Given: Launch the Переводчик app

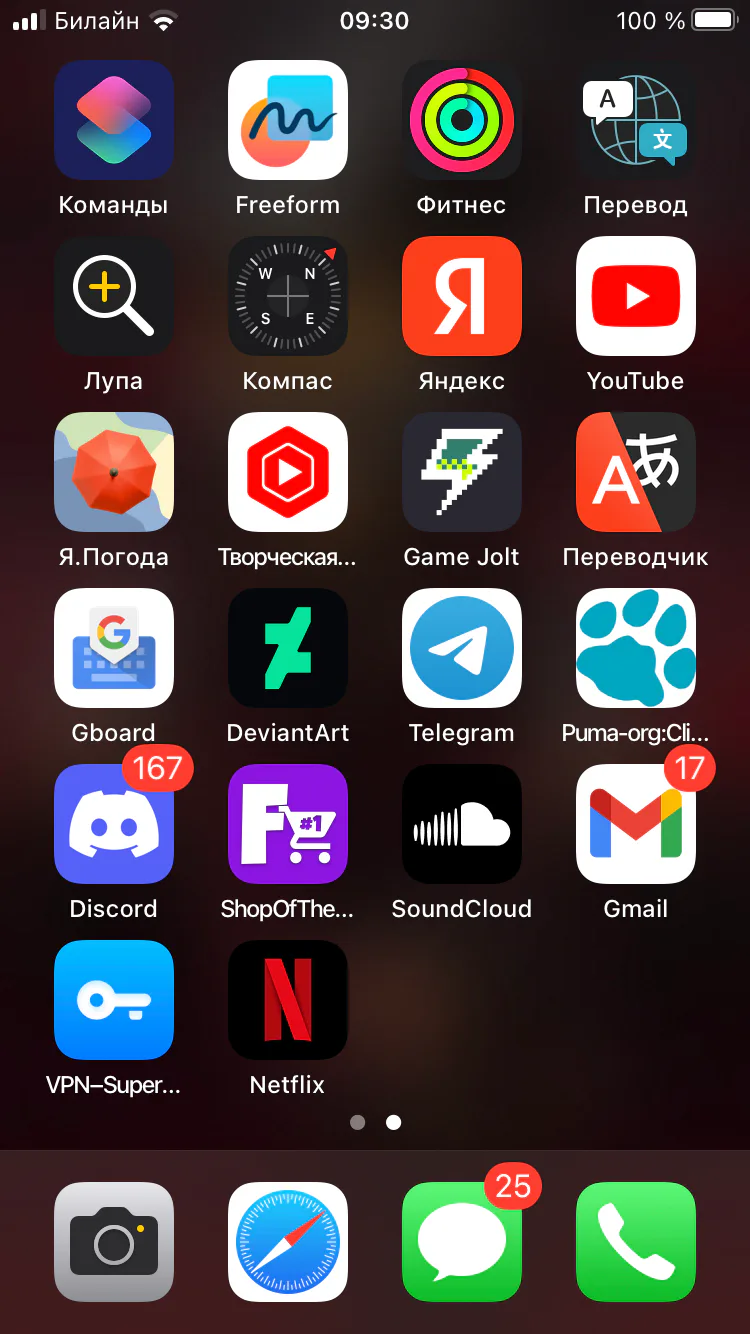Looking at the screenshot, I should (x=636, y=472).
